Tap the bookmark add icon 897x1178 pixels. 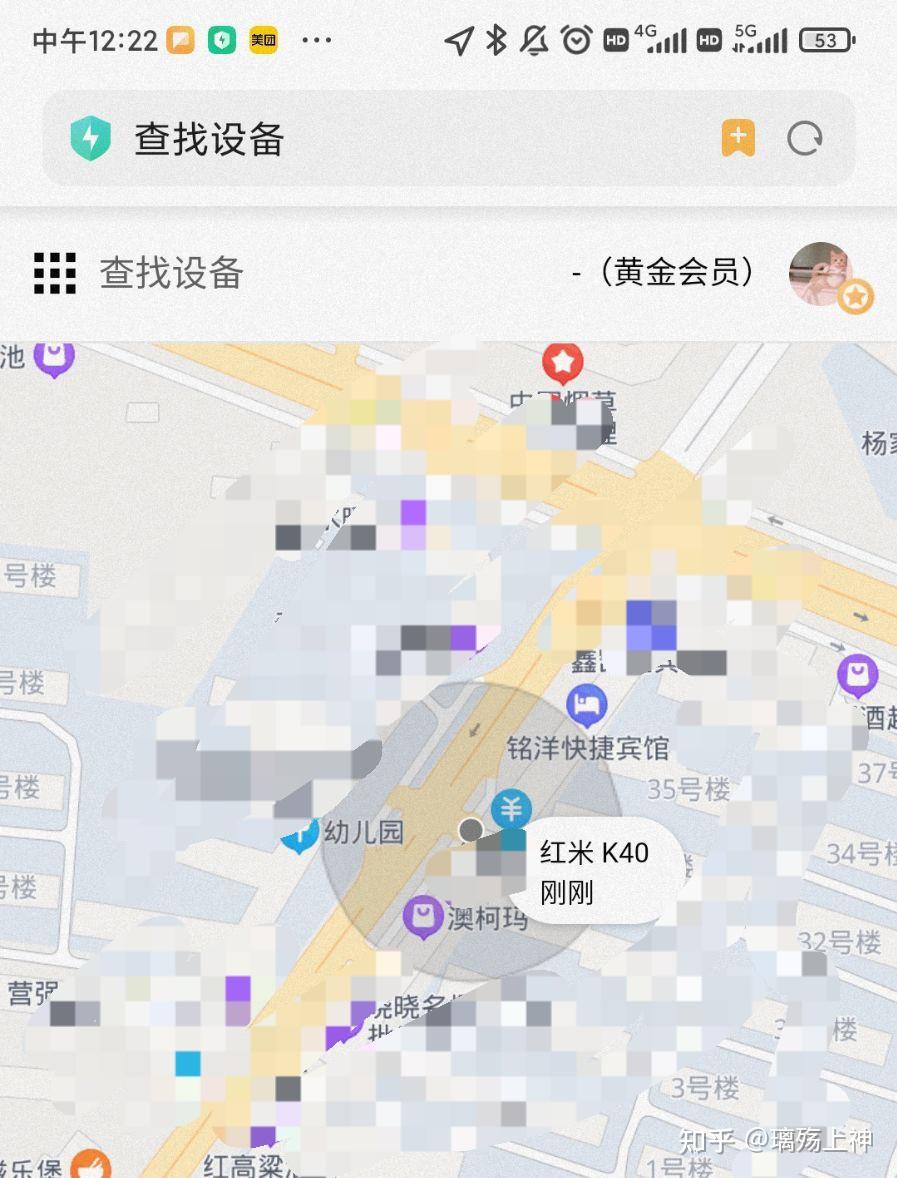point(738,139)
